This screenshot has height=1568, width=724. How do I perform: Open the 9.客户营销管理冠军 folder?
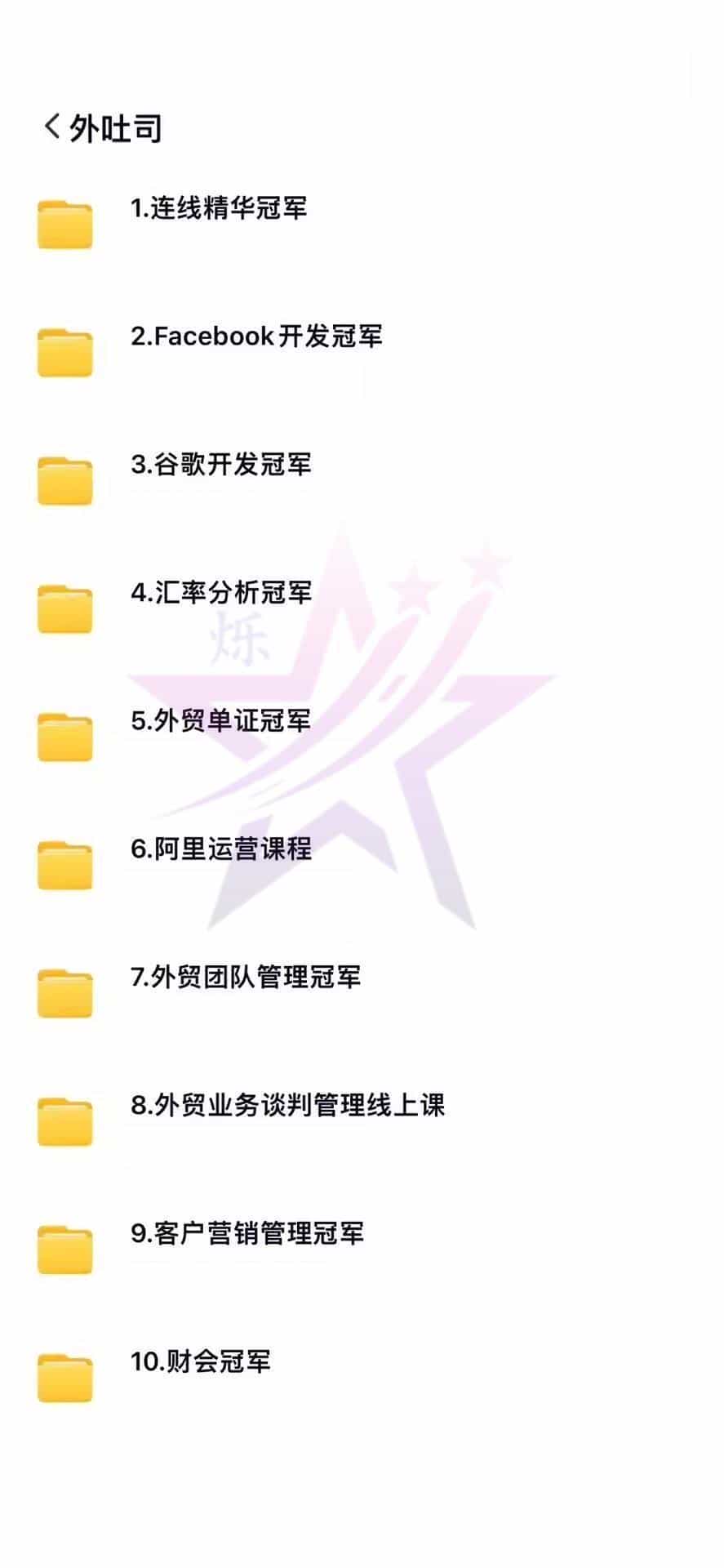[x=247, y=1233]
